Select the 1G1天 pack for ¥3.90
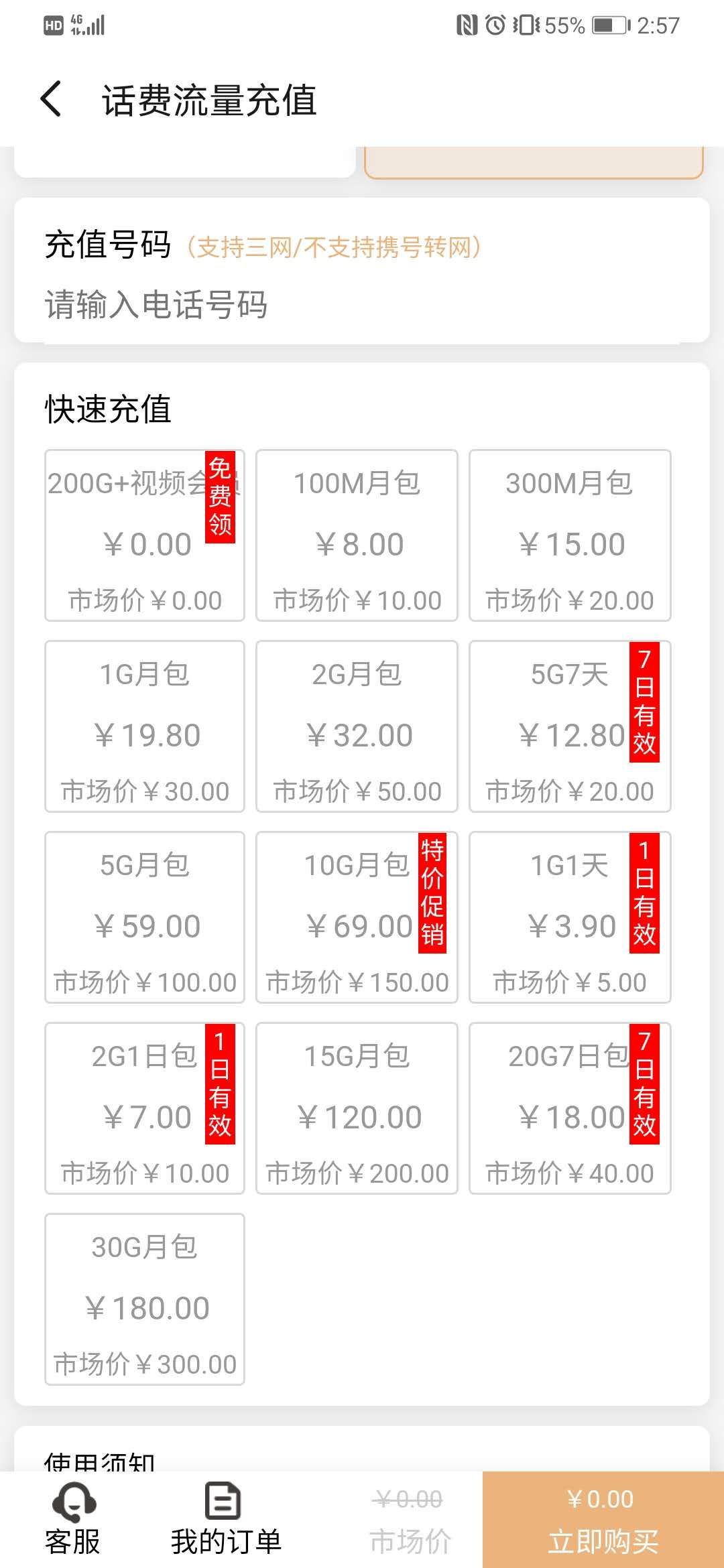This screenshot has width=724, height=1568. tap(569, 917)
